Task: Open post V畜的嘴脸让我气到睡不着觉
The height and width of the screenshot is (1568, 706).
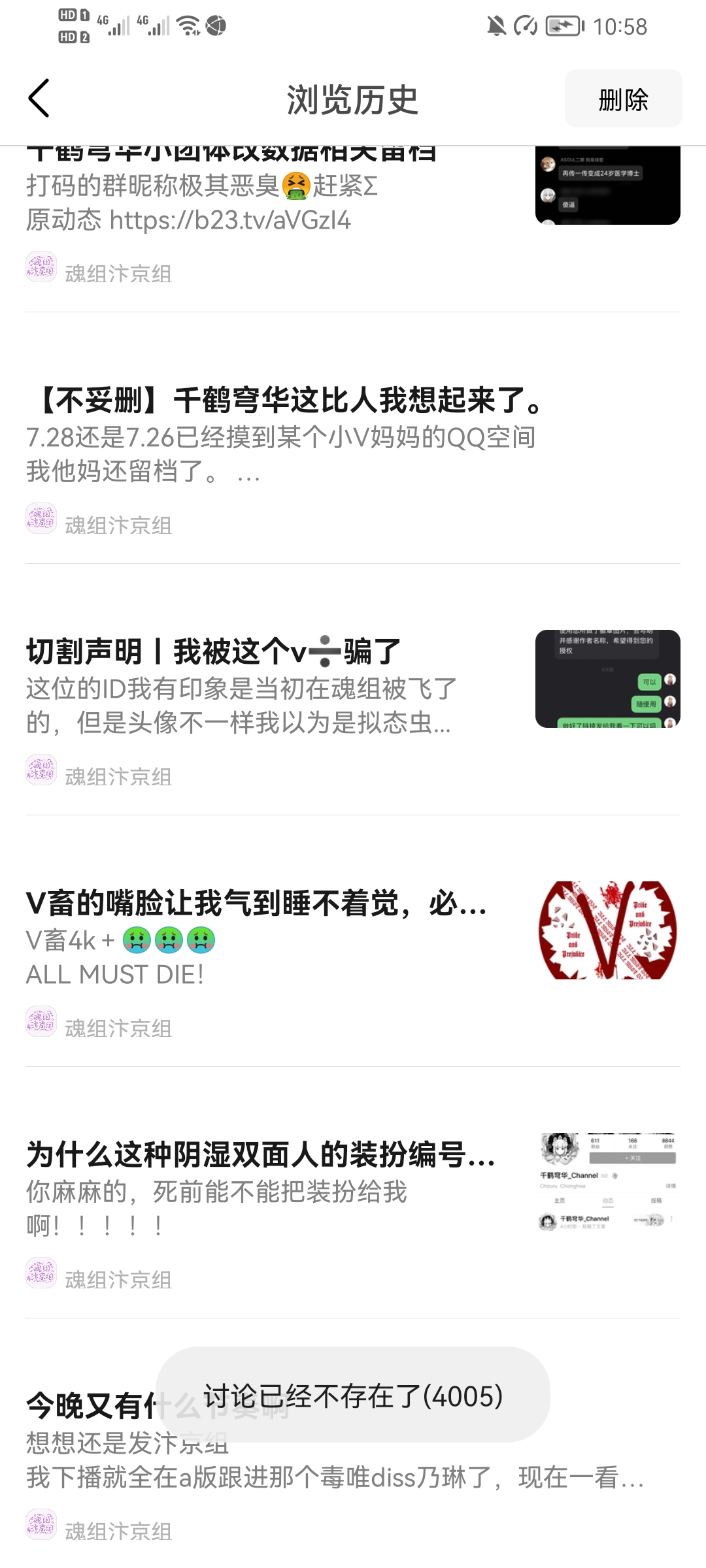Action: point(255,938)
